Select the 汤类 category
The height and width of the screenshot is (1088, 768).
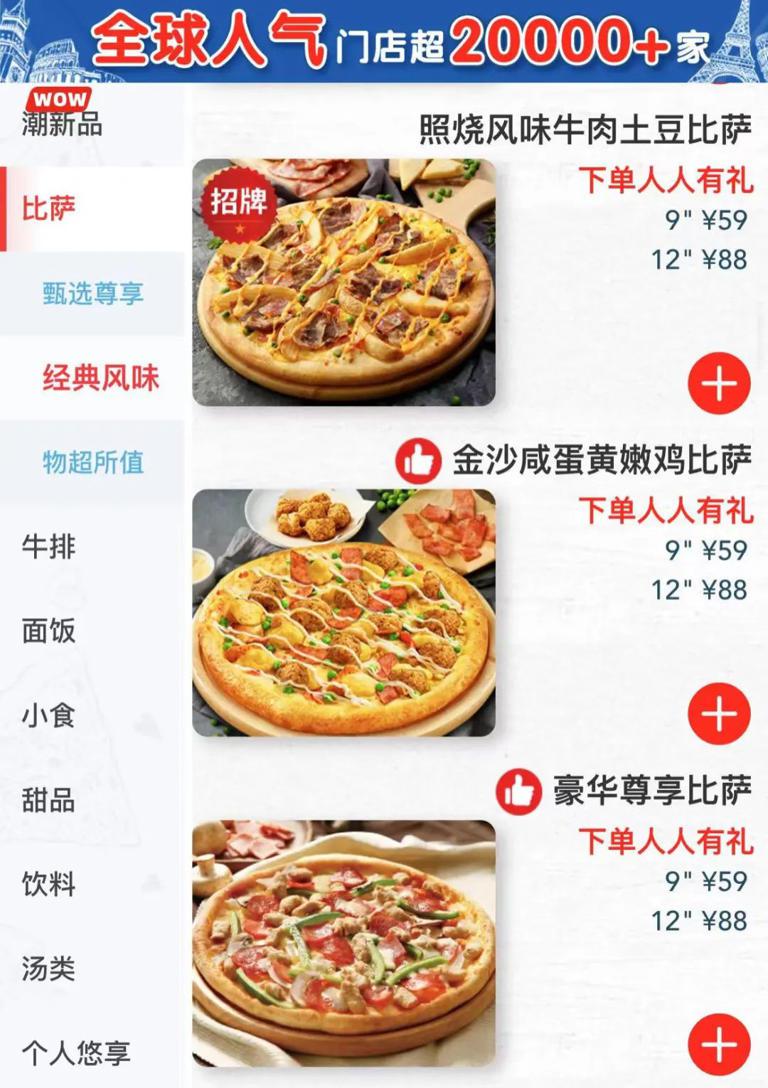tap(48, 969)
